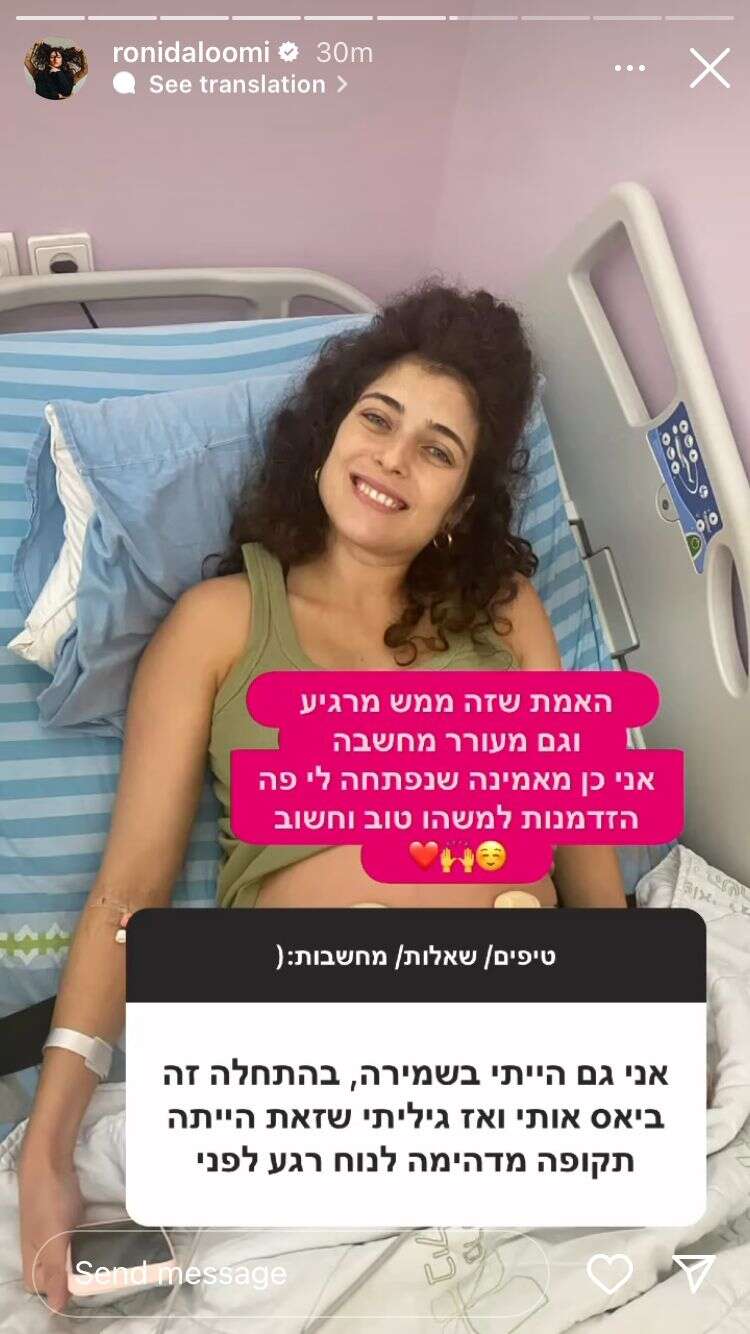Like this story with the heart
This screenshot has height=1334, width=750.
coord(609,1273)
